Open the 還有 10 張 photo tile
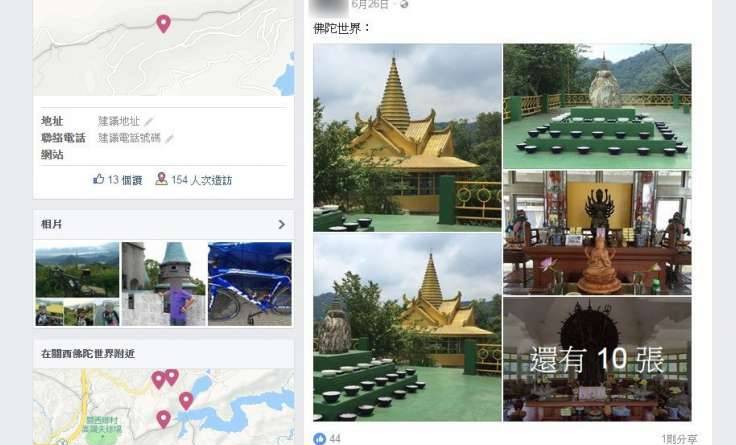 coord(597,359)
